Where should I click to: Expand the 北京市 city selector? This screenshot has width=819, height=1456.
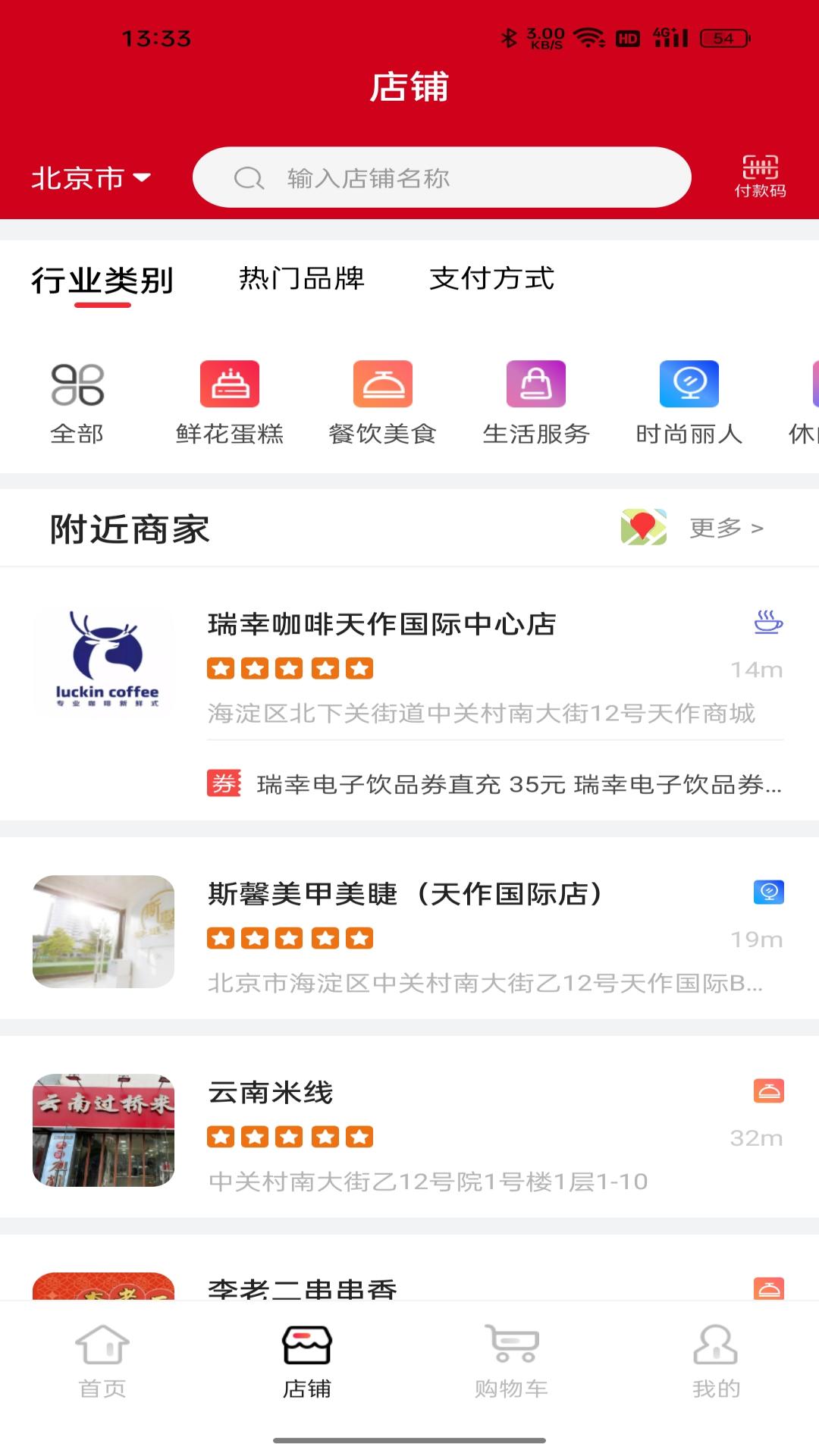tap(91, 177)
